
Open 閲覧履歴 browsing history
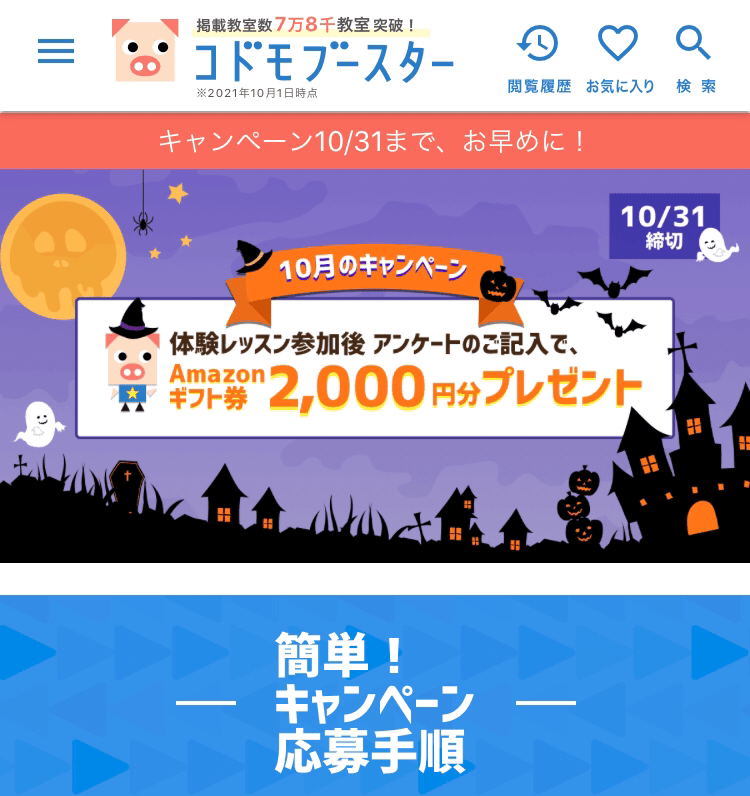(538, 57)
